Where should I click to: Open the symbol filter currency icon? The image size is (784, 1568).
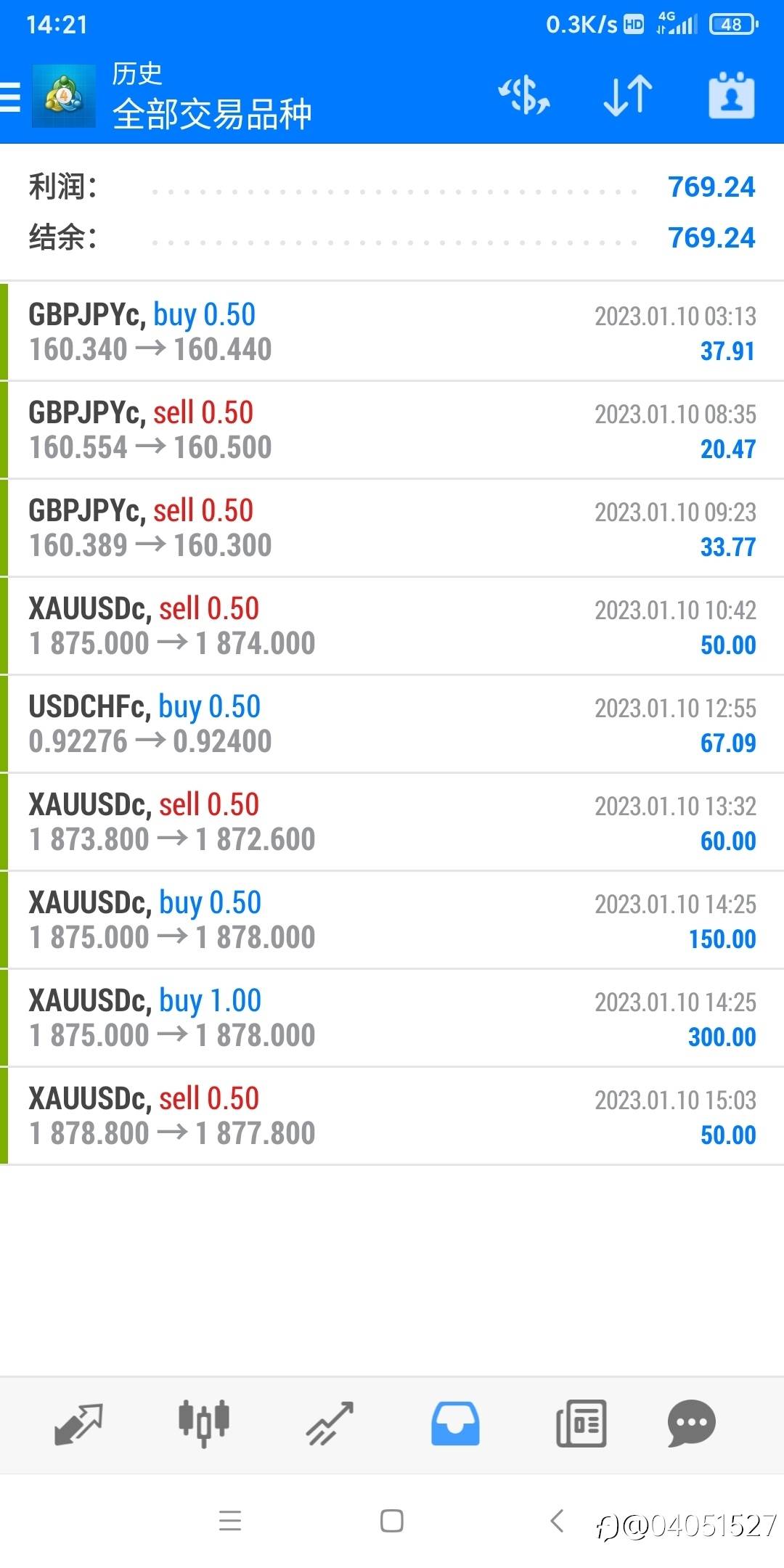(x=523, y=96)
